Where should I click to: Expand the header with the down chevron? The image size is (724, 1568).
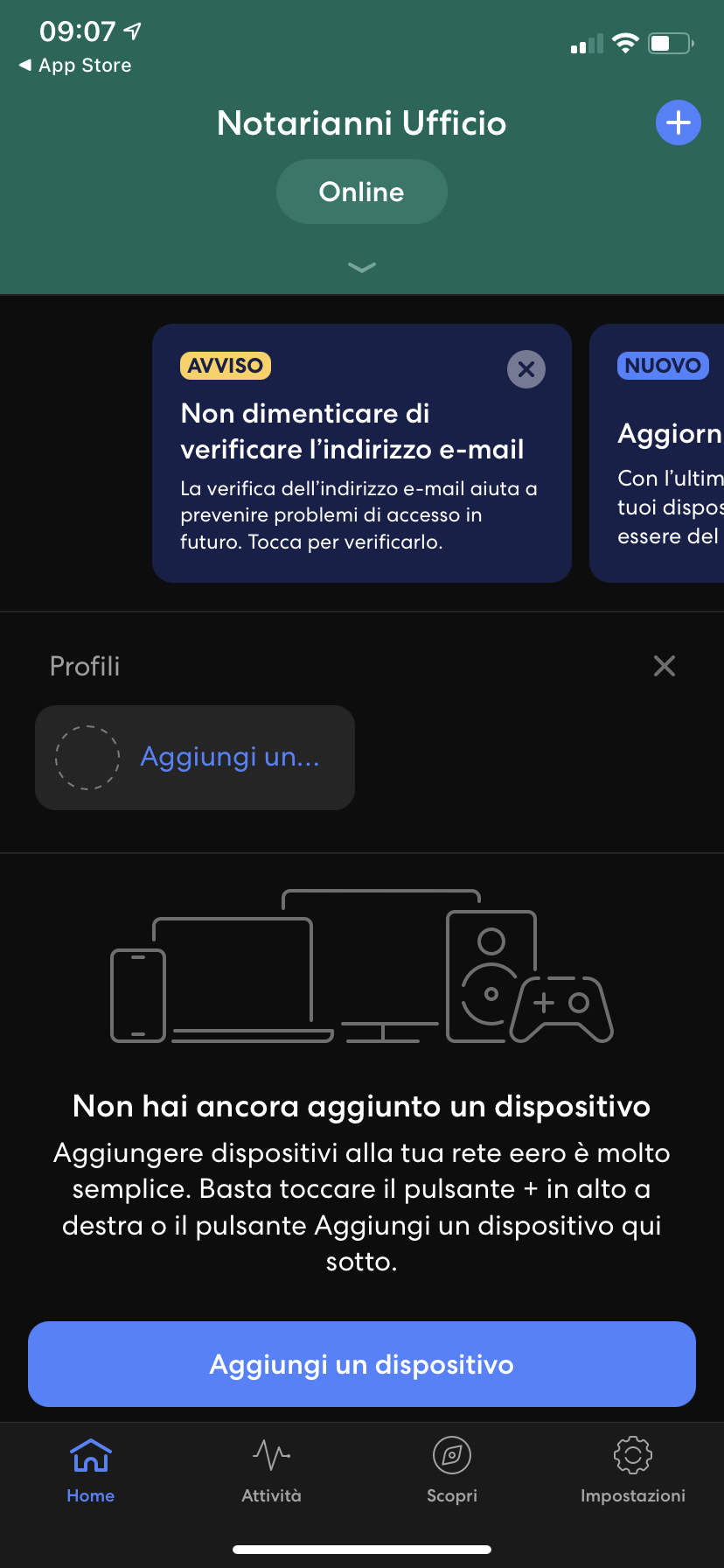(361, 267)
